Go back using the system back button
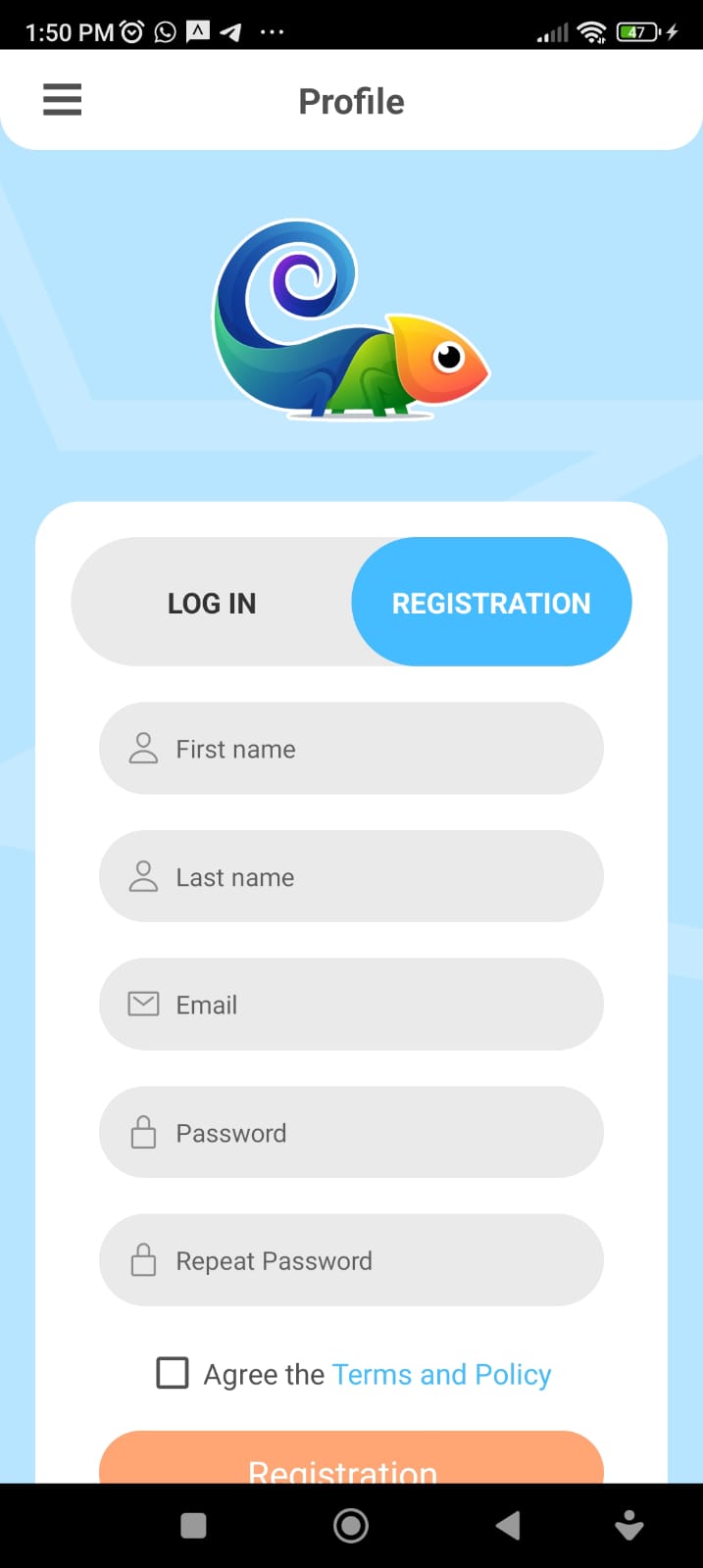This screenshot has height=1568, width=703. (x=508, y=1526)
